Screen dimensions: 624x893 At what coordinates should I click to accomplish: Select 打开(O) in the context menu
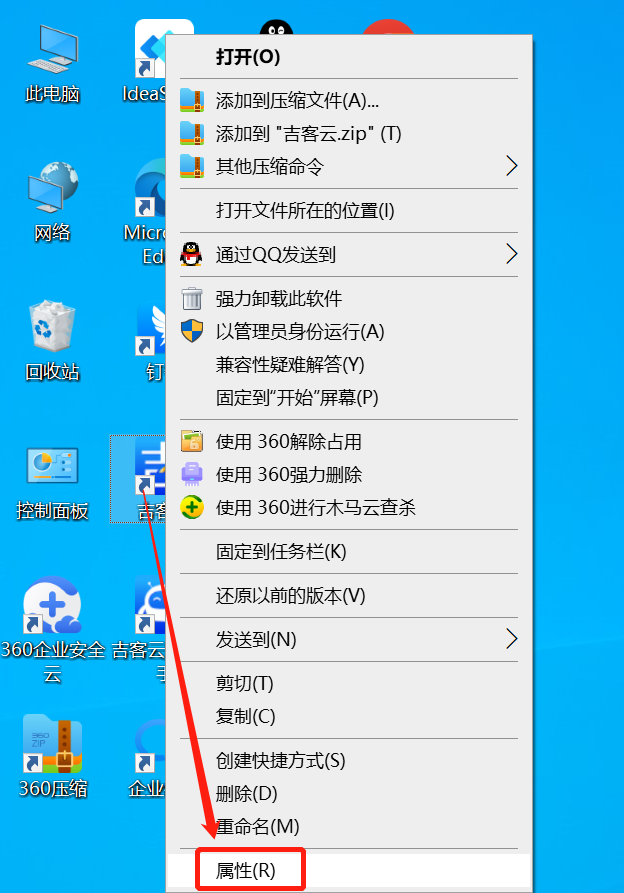[x=248, y=57]
